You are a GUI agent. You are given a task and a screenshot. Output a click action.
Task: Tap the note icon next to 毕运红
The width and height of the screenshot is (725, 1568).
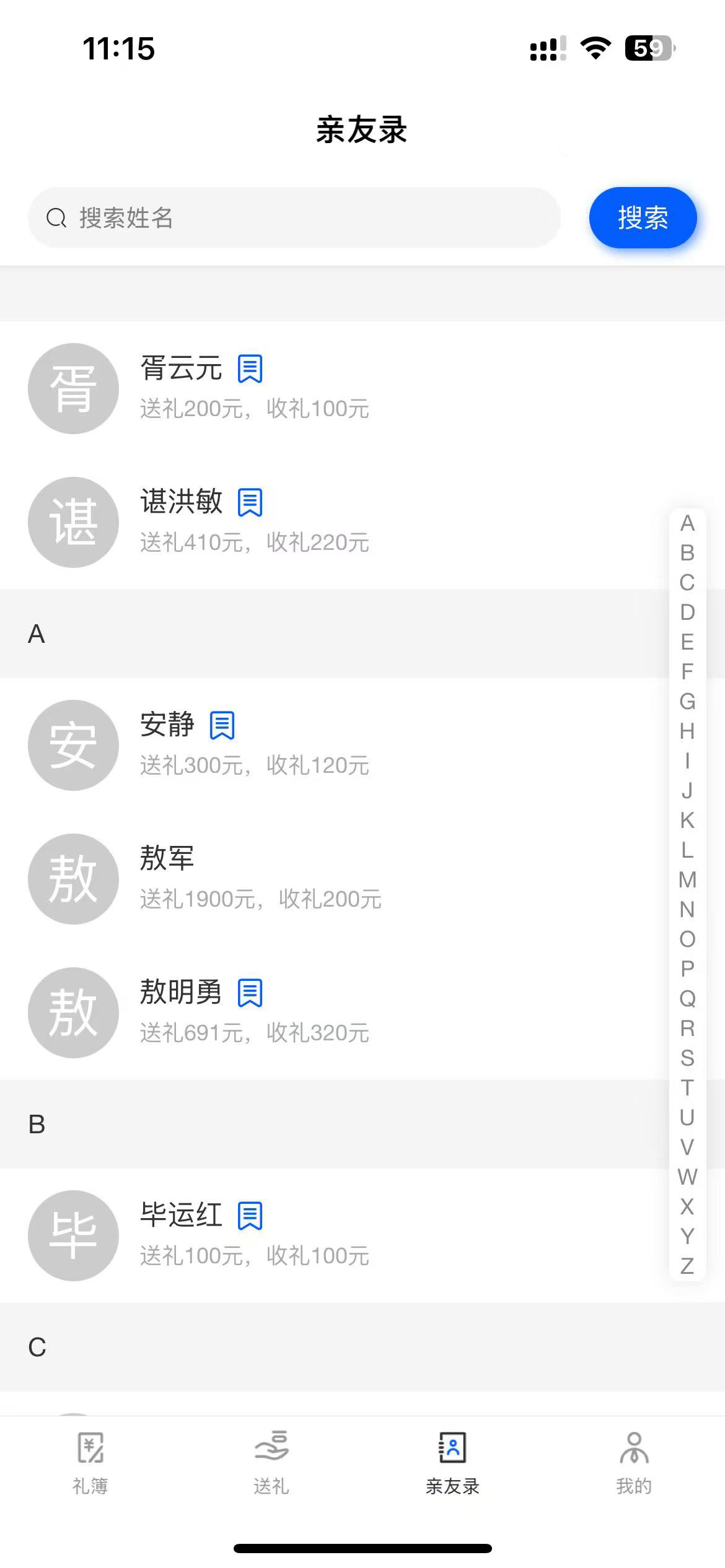click(x=252, y=1215)
